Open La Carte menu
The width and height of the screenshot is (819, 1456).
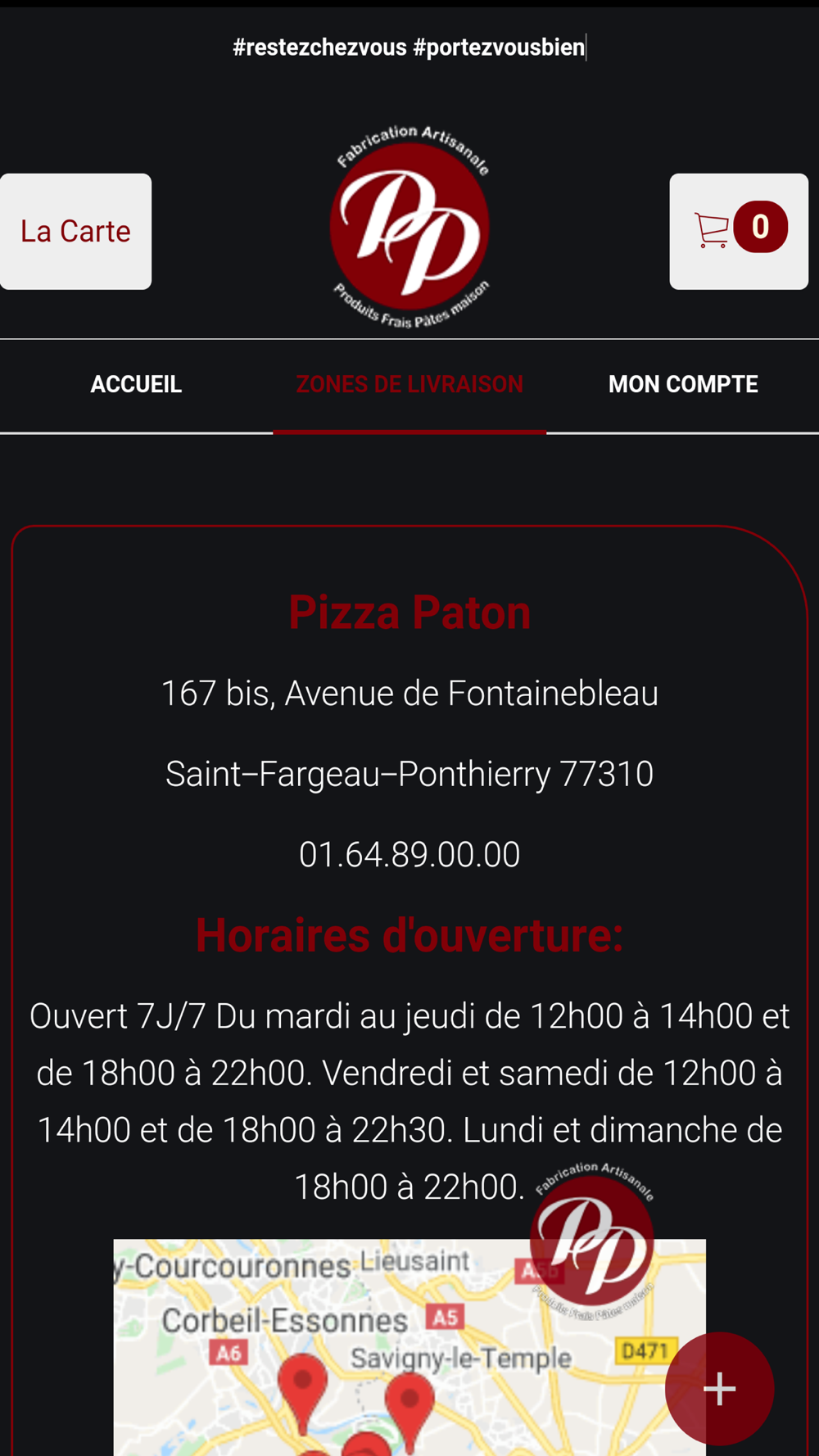click(75, 231)
